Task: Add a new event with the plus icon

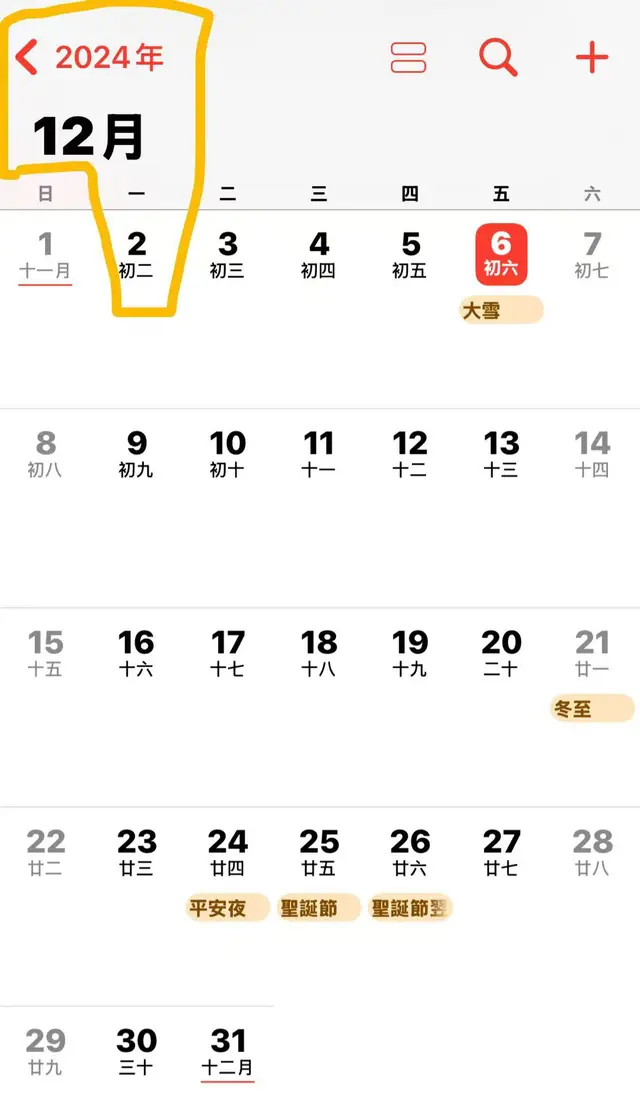Action: pos(592,57)
